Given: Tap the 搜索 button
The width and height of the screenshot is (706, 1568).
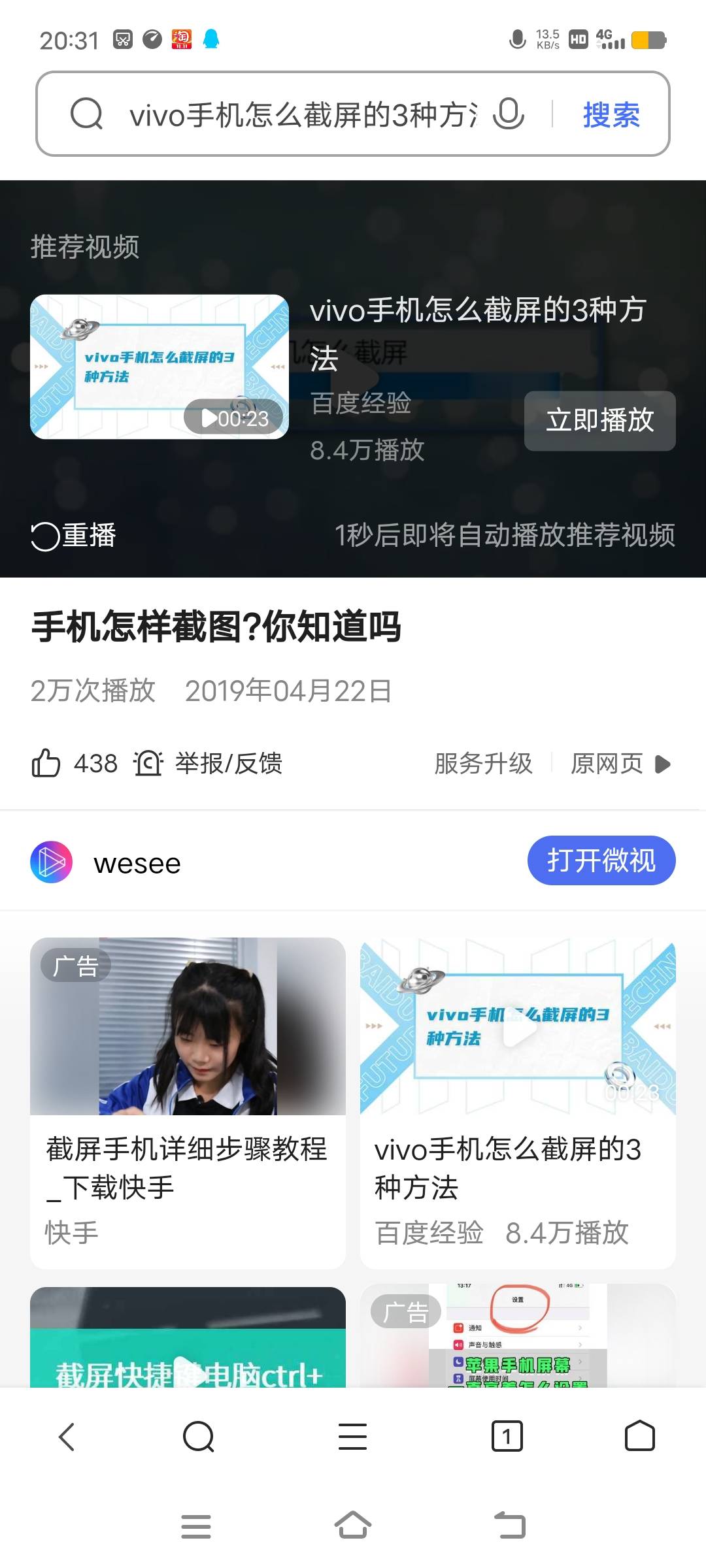Looking at the screenshot, I should point(611,115).
